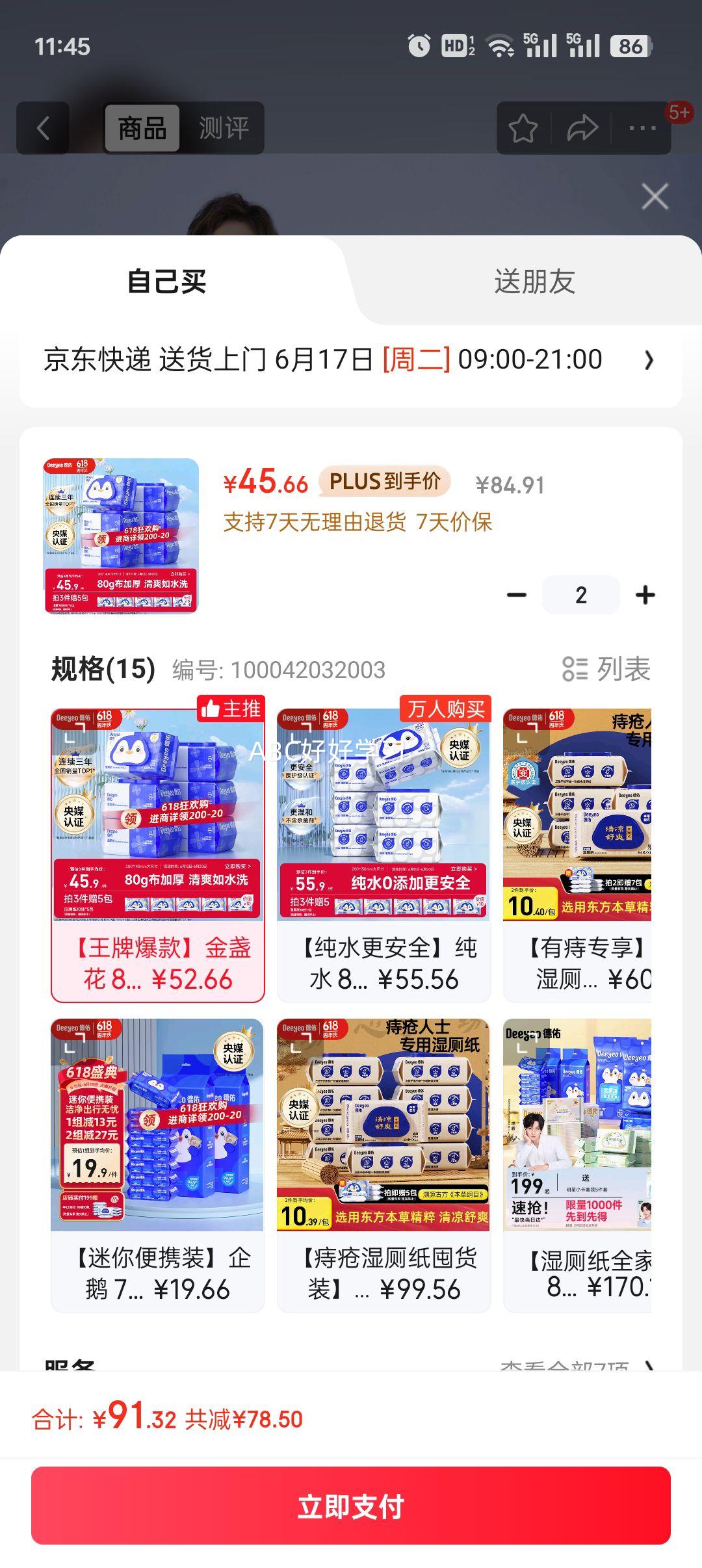The height and width of the screenshot is (1568, 702).
Task: Open the three-dot overflow menu
Action: click(x=642, y=128)
